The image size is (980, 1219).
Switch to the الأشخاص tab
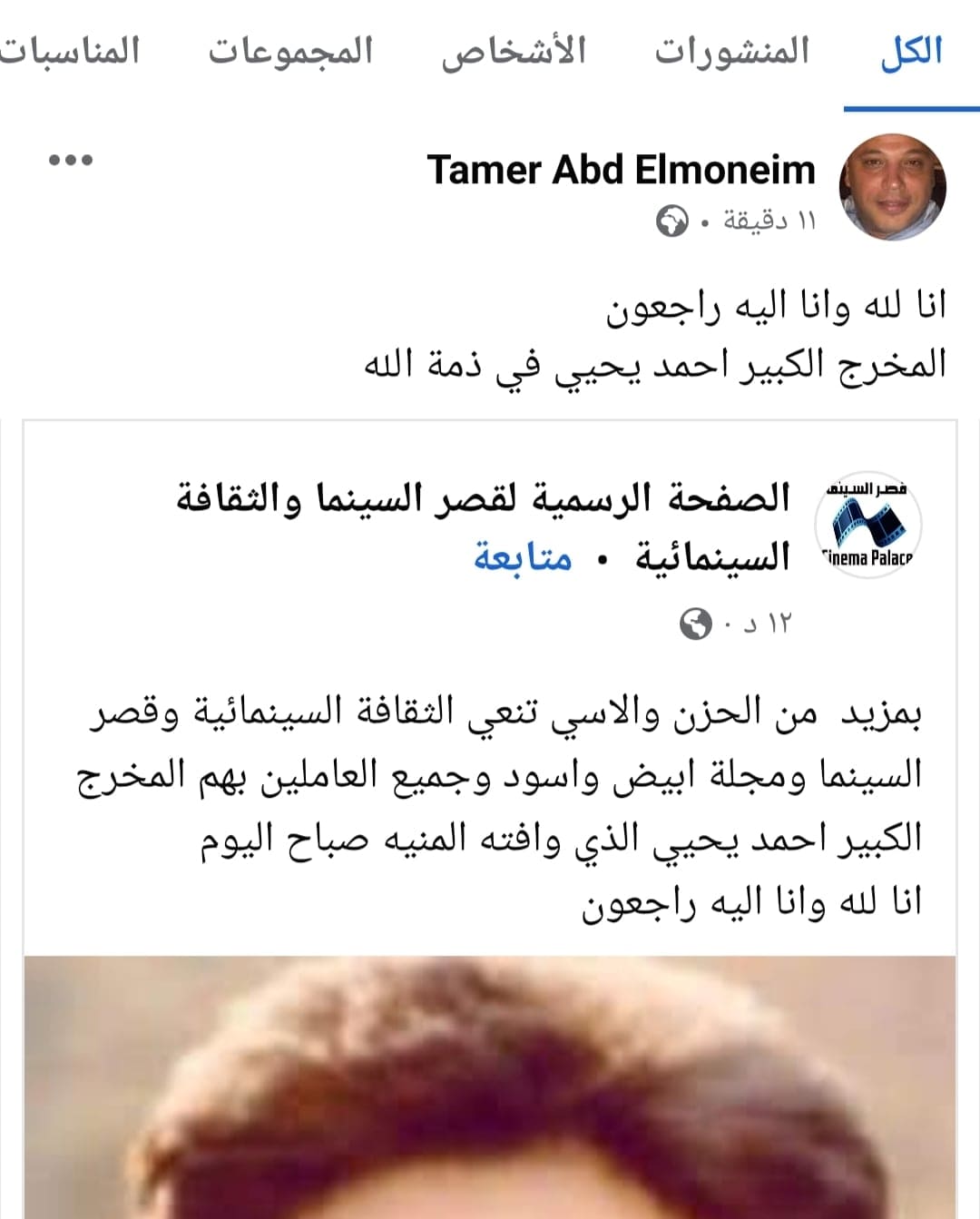tap(514, 52)
